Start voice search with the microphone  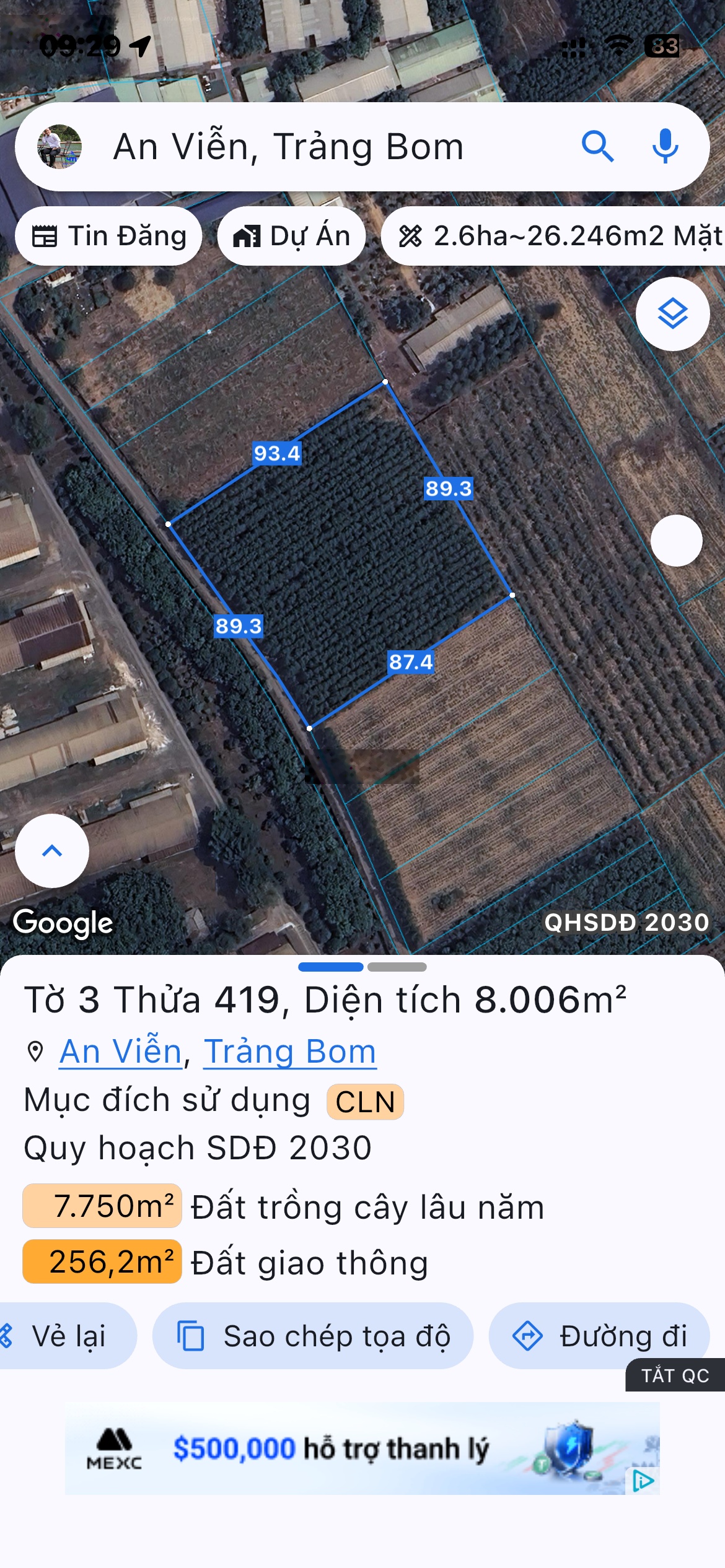[x=665, y=147]
